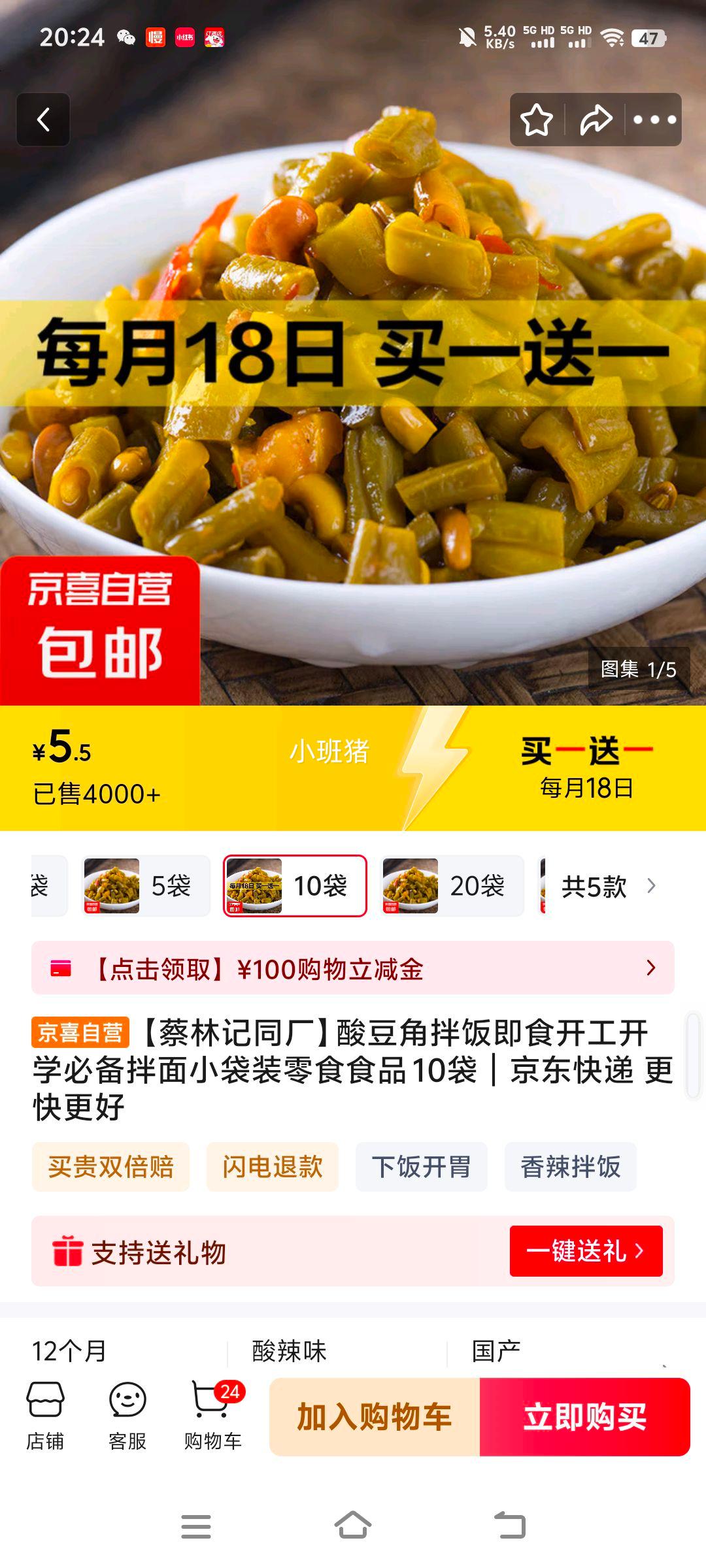Share this product page
Viewport: 706px width, 1568px height.
(x=596, y=120)
